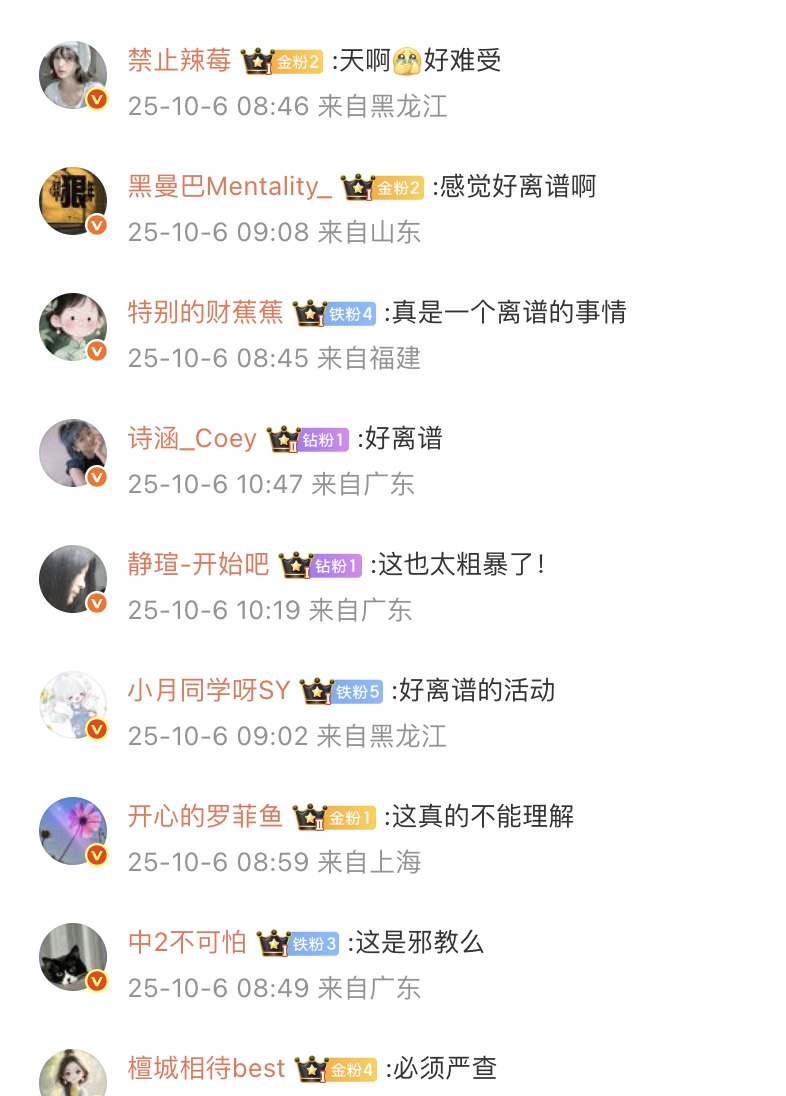Image resolution: width=786 pixels, height=1096 pixels.
Task: Open 小月同学呀SY's profile
Action: click(208, 691)
